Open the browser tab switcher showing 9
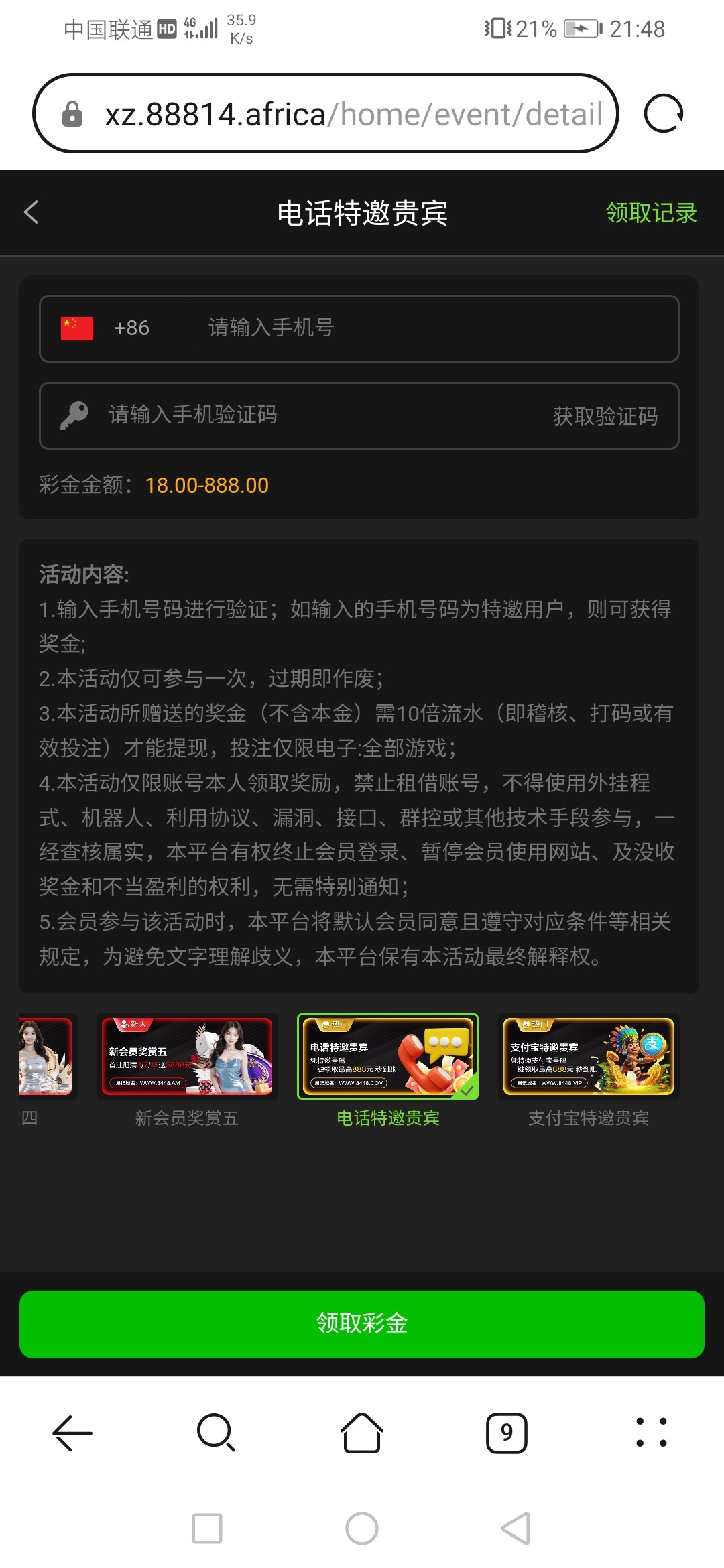The height and width of the screenshot is (1568, 724). click(x=507, y=1433)
